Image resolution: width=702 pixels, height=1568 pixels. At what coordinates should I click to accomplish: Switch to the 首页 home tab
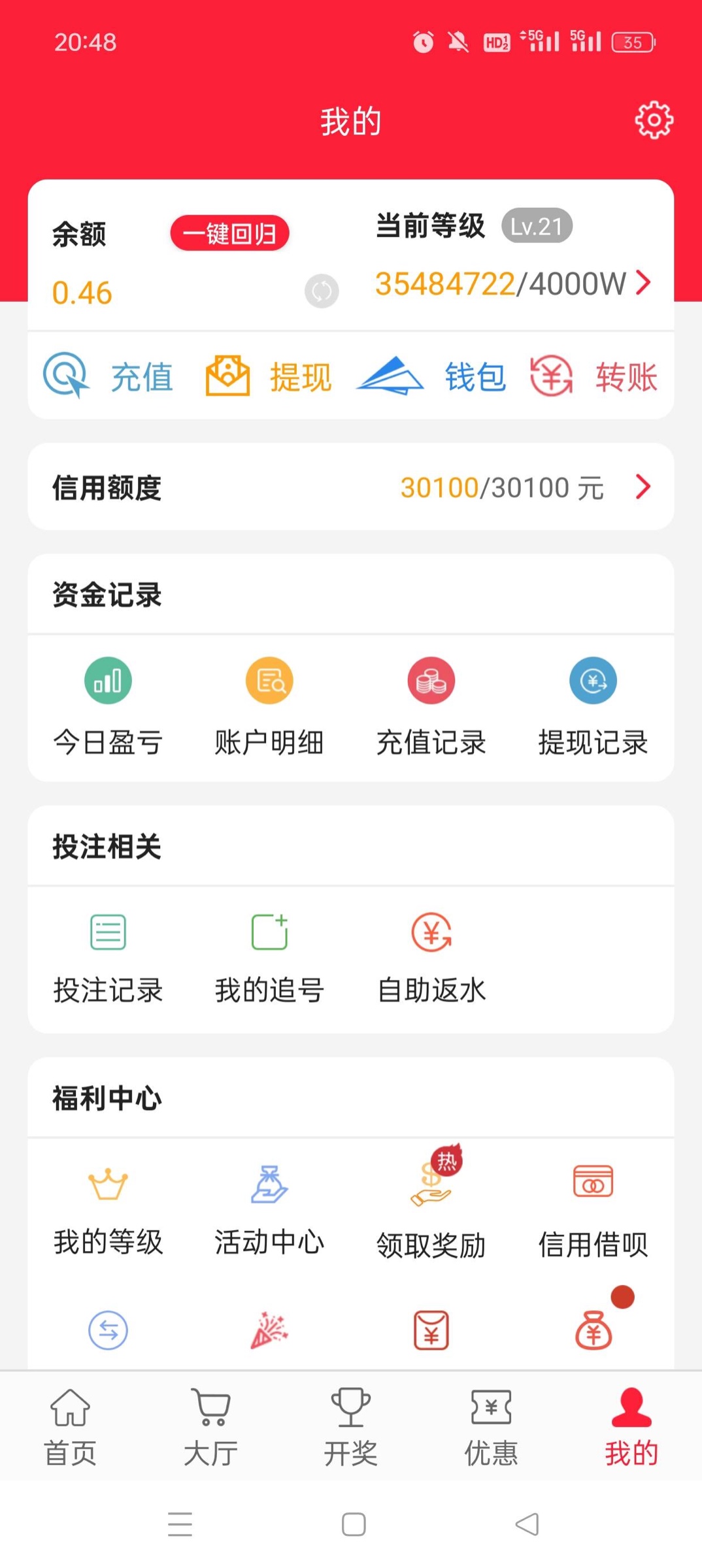coord(70,1427)
